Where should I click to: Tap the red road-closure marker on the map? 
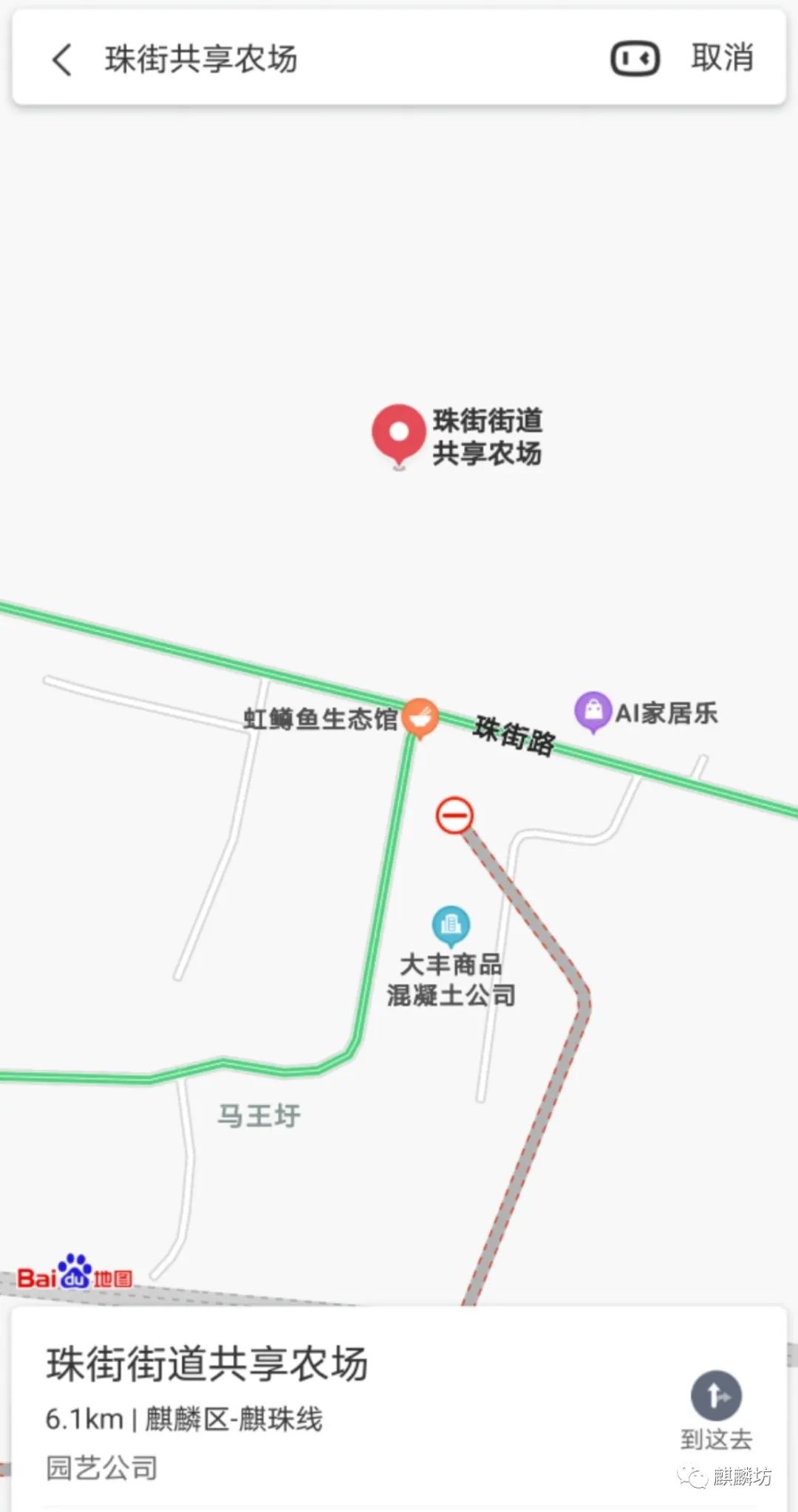pyautogui.click(x=456, y=815)
